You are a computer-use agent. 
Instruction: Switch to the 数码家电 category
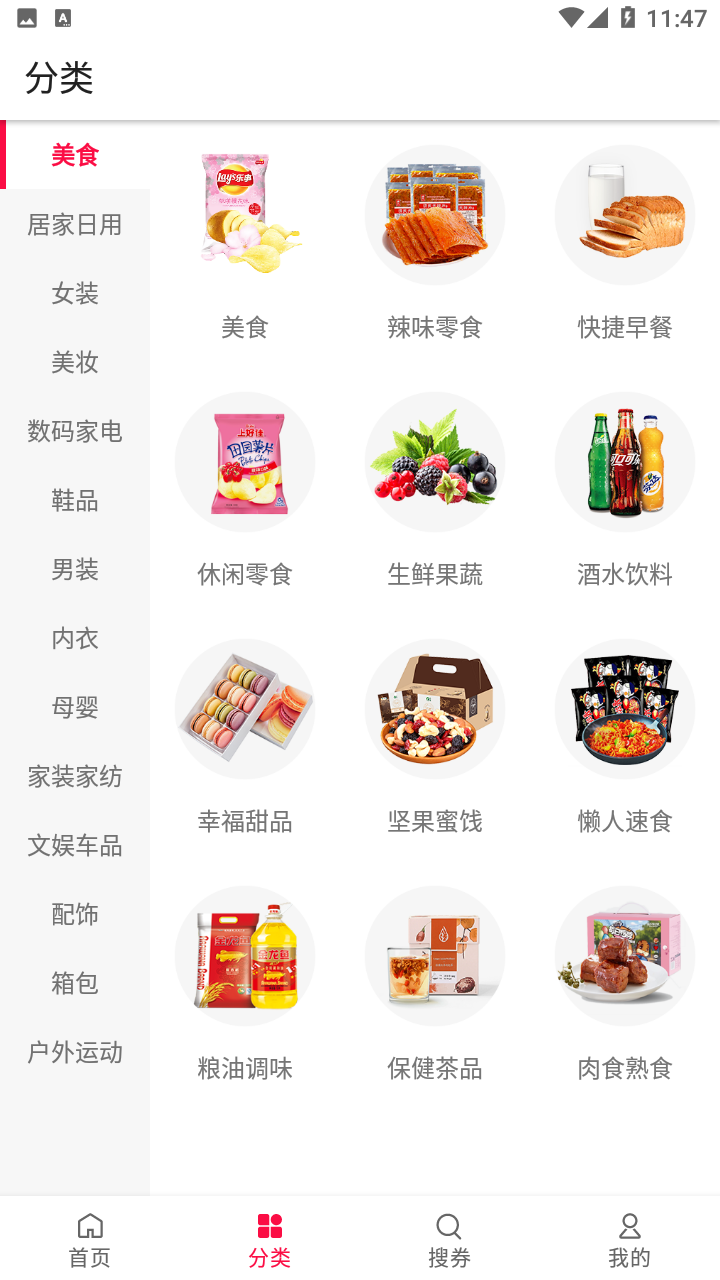tap(75, 431)
